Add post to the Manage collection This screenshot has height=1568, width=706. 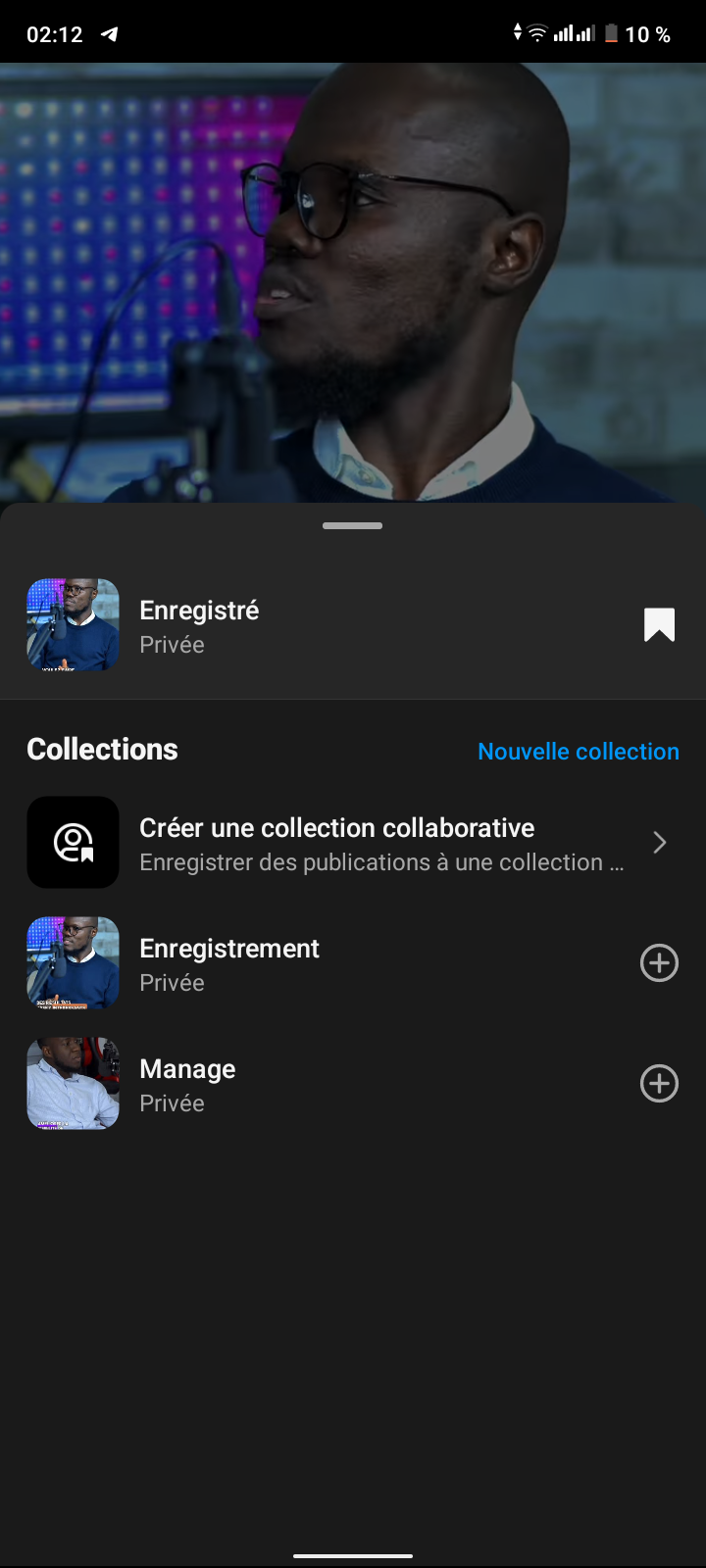[659, 1084]
